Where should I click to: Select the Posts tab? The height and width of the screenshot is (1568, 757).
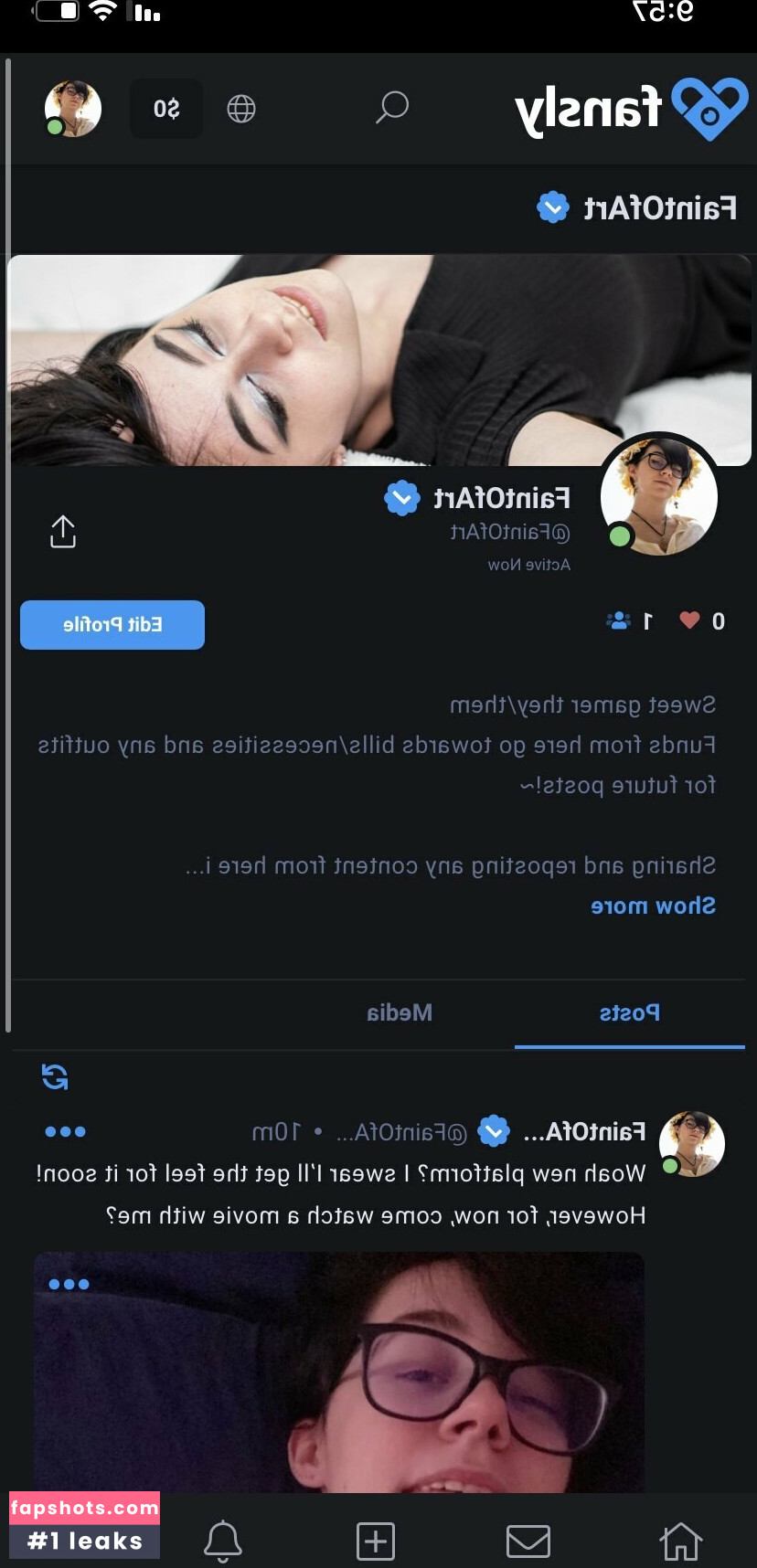click(629, 1012)
